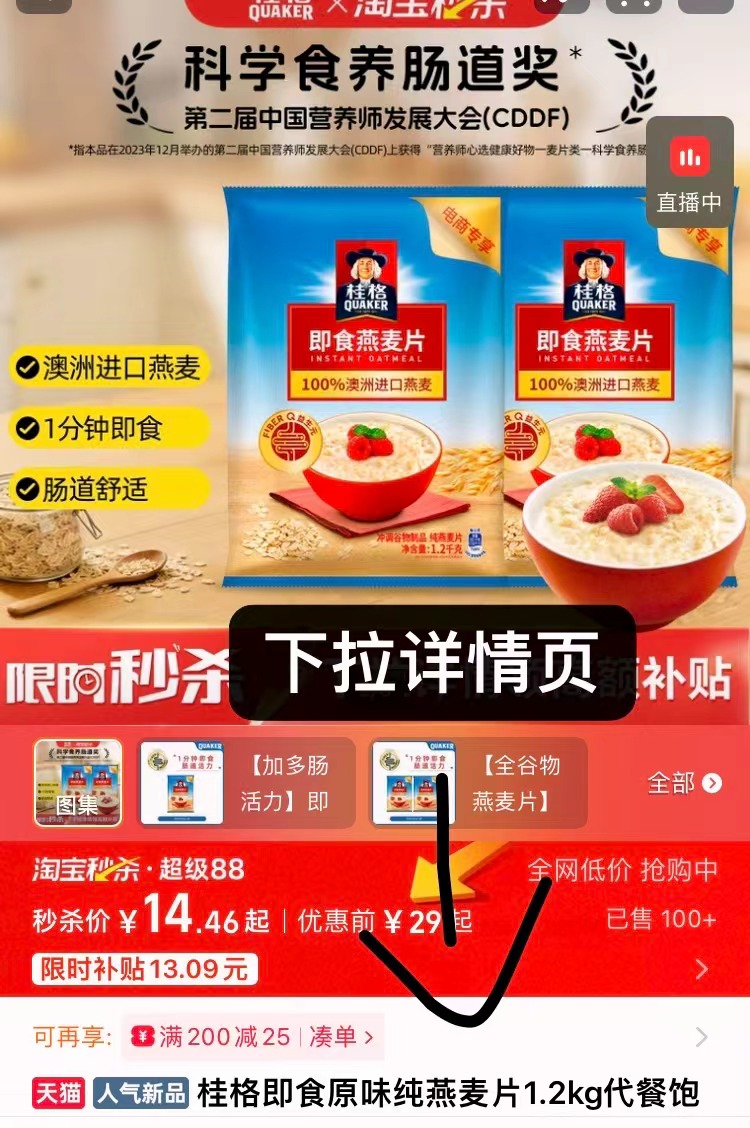The width and height of the screenshot is (750, 1128).
Task: View 全部 product variants
Action: (x=684, y=783)
